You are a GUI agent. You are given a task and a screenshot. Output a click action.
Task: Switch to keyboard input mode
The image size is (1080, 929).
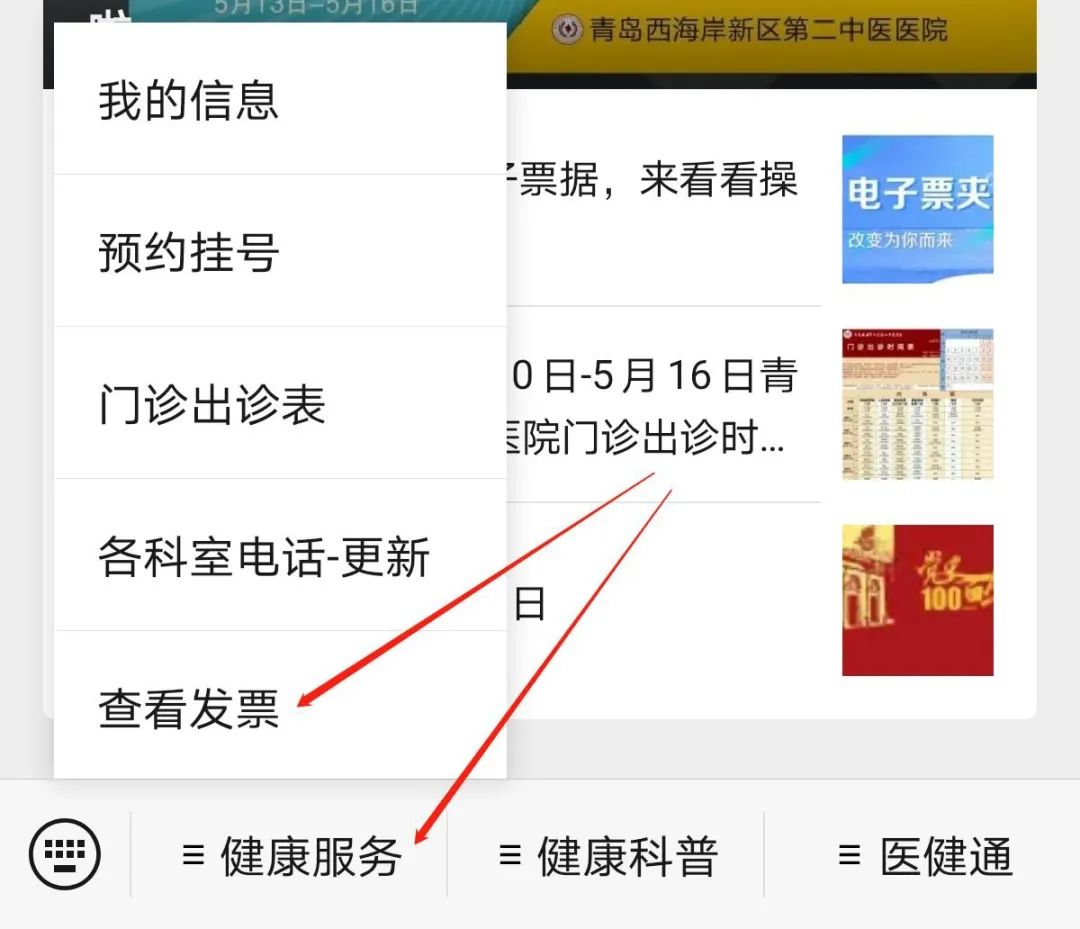point(65,855)
